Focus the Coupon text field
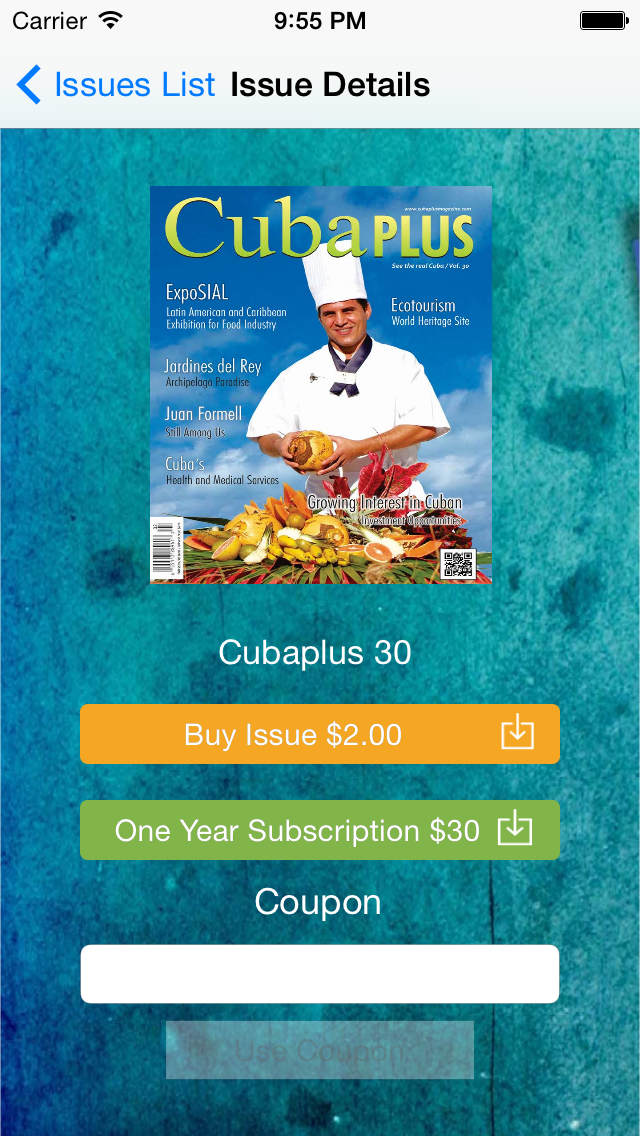640x1136 pixels. [319, 974]
